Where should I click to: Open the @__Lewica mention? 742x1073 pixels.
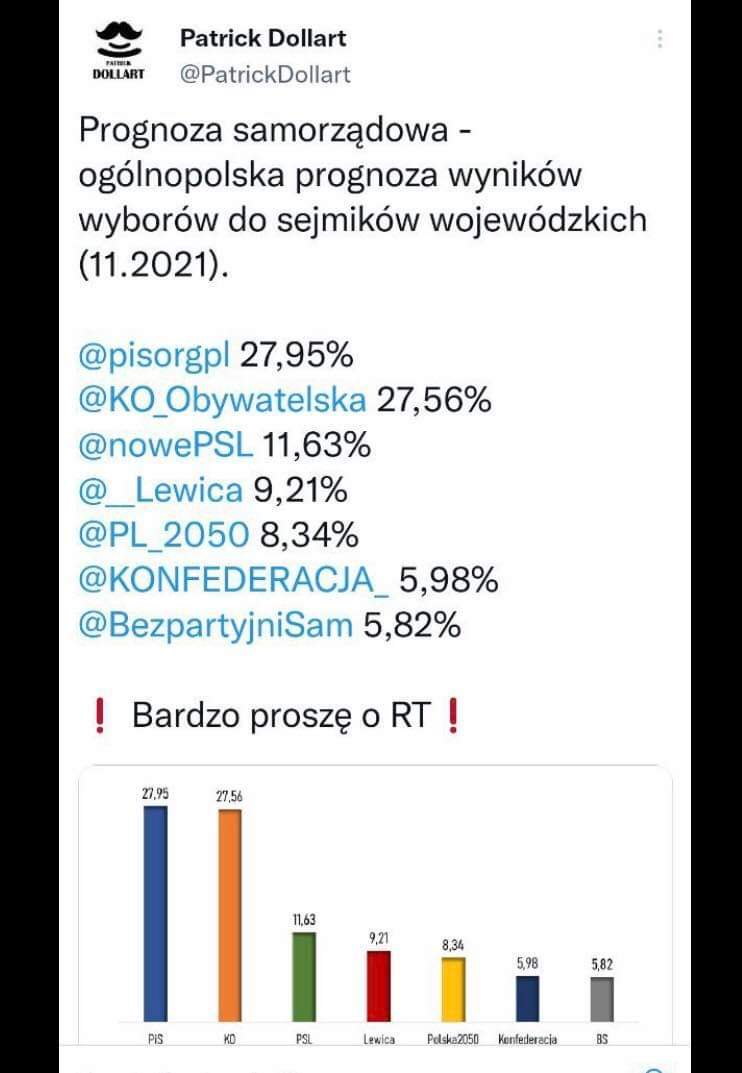160,491
